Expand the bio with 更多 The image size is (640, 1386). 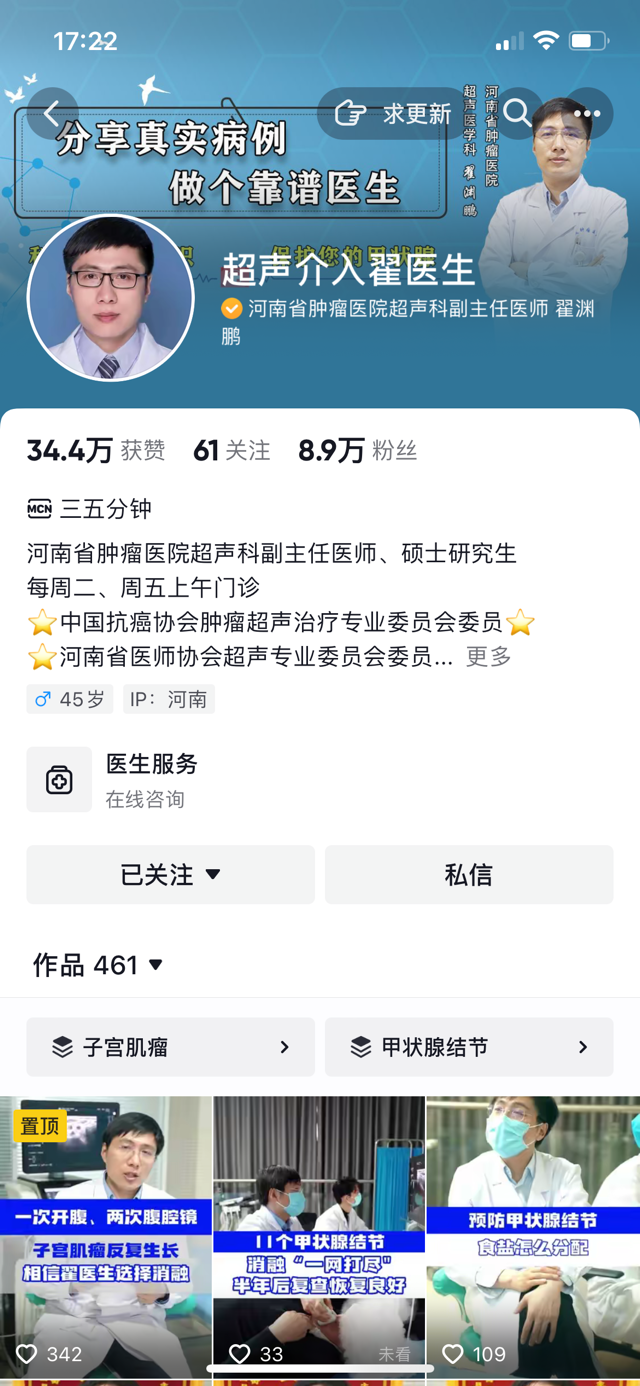[488, 656]
